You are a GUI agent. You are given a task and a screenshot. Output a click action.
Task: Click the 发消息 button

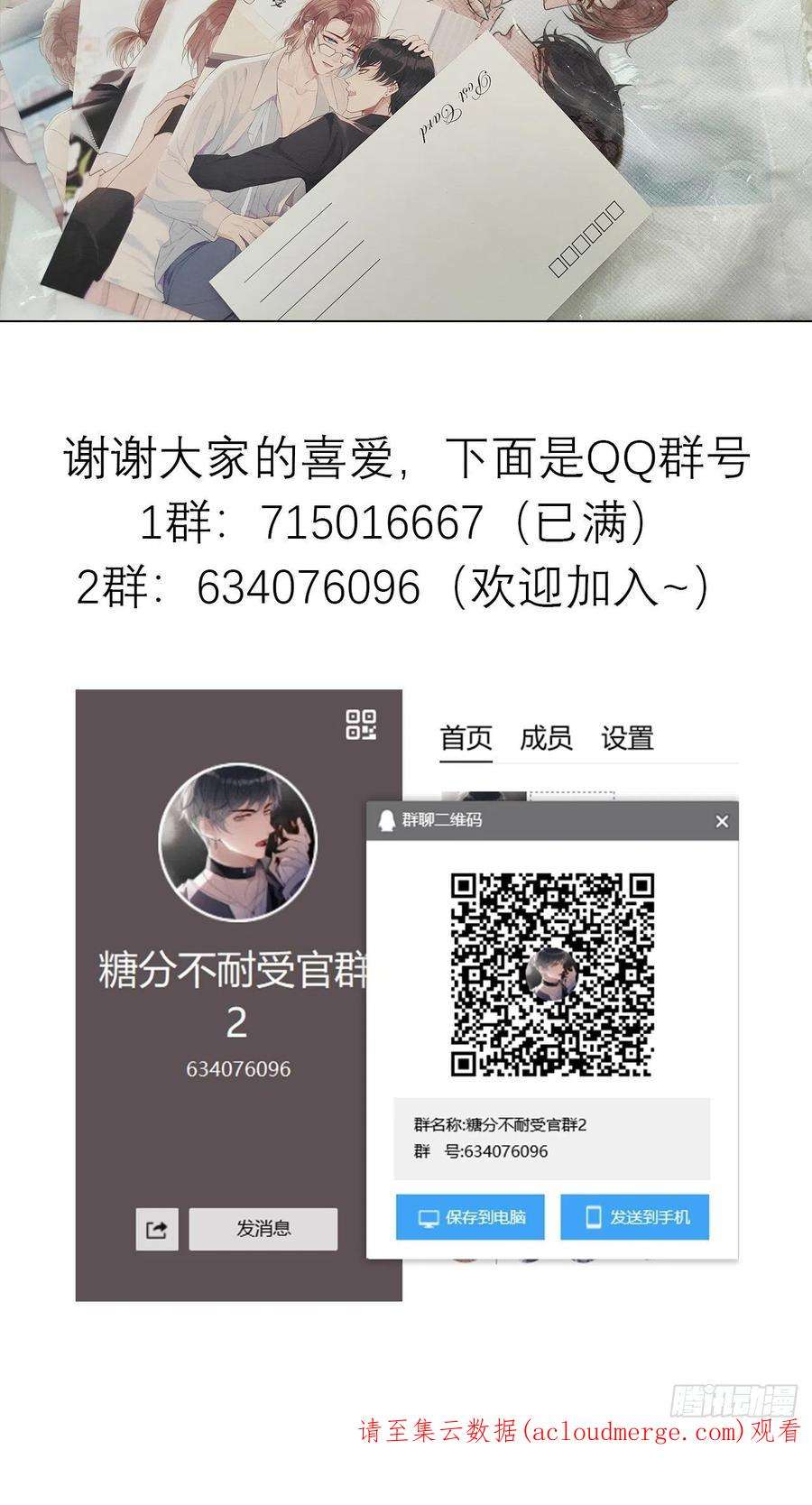264,1228
